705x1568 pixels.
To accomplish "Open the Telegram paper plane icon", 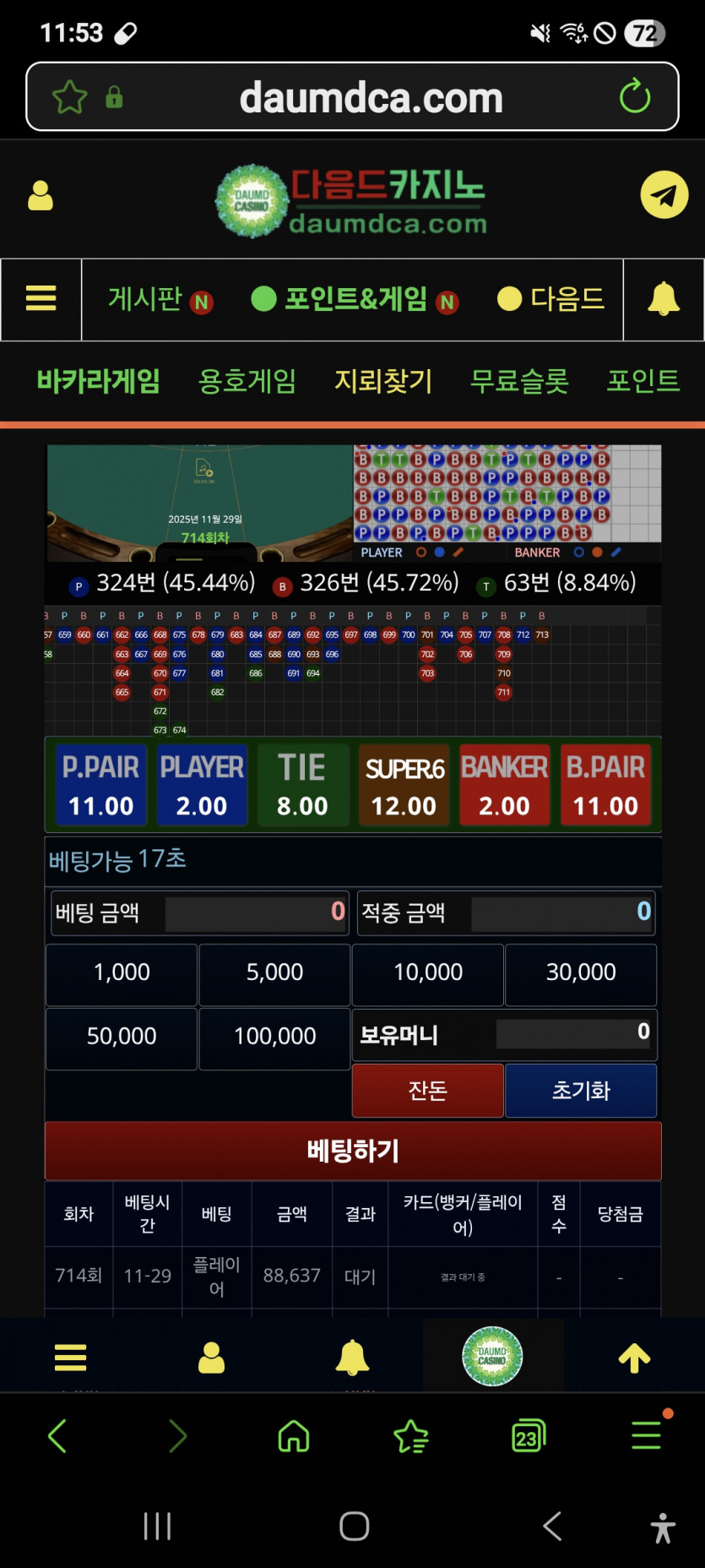I will [x=664, y=195].
